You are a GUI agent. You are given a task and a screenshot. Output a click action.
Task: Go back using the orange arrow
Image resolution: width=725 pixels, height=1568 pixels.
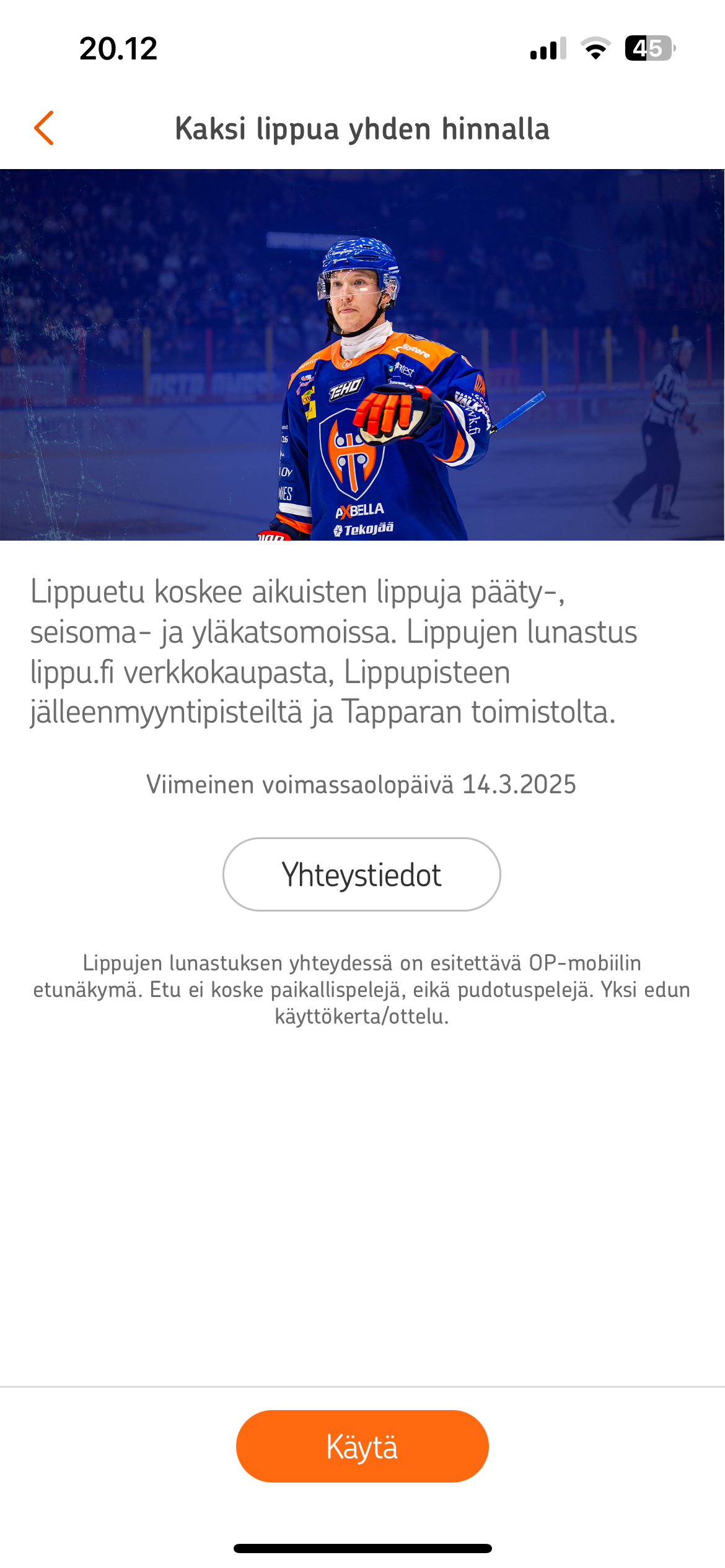click(x=44, y=128)
